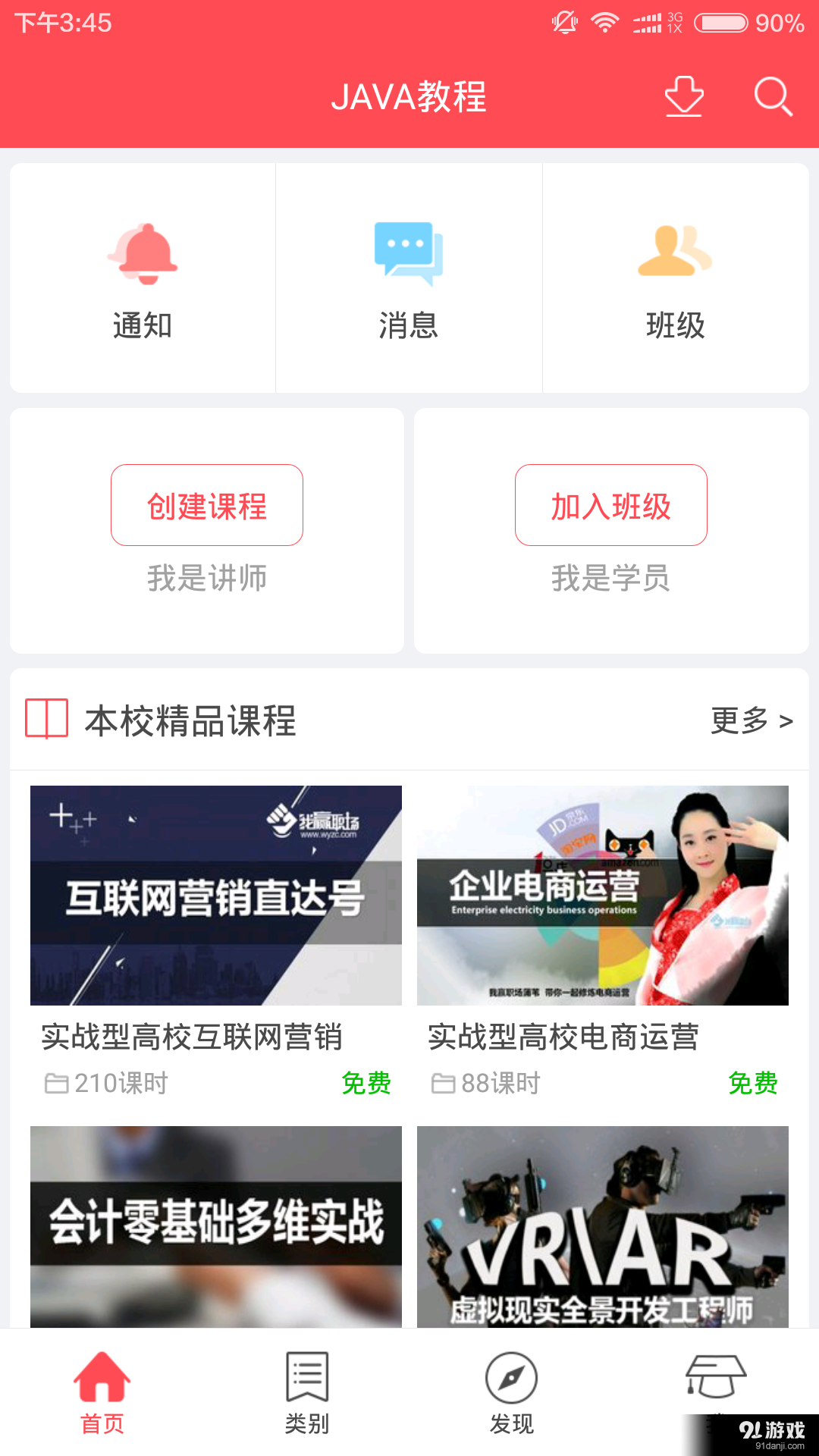Tap the 创建课程 create course button
The height and width of the screenshot is (1456, 819).
[206, 504]
